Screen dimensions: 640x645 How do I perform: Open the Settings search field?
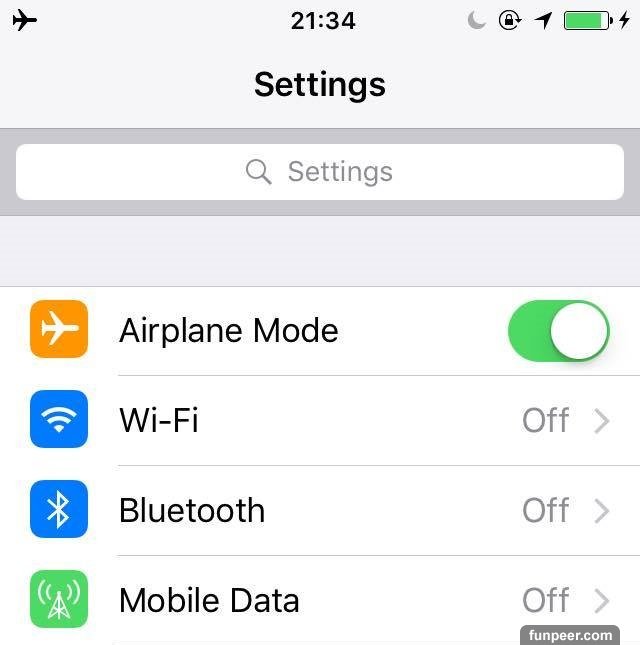click(x=320, y=172)
